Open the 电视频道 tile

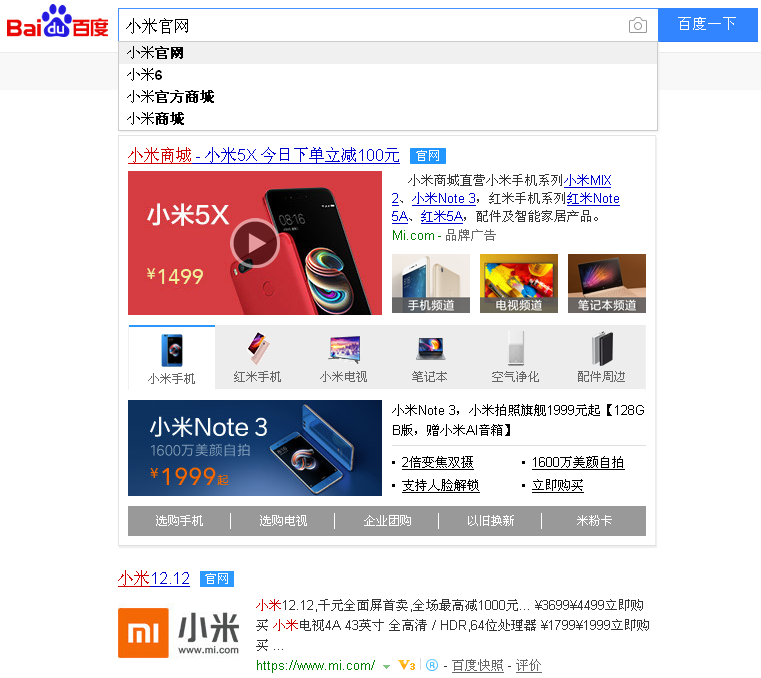tap(519, 283)
